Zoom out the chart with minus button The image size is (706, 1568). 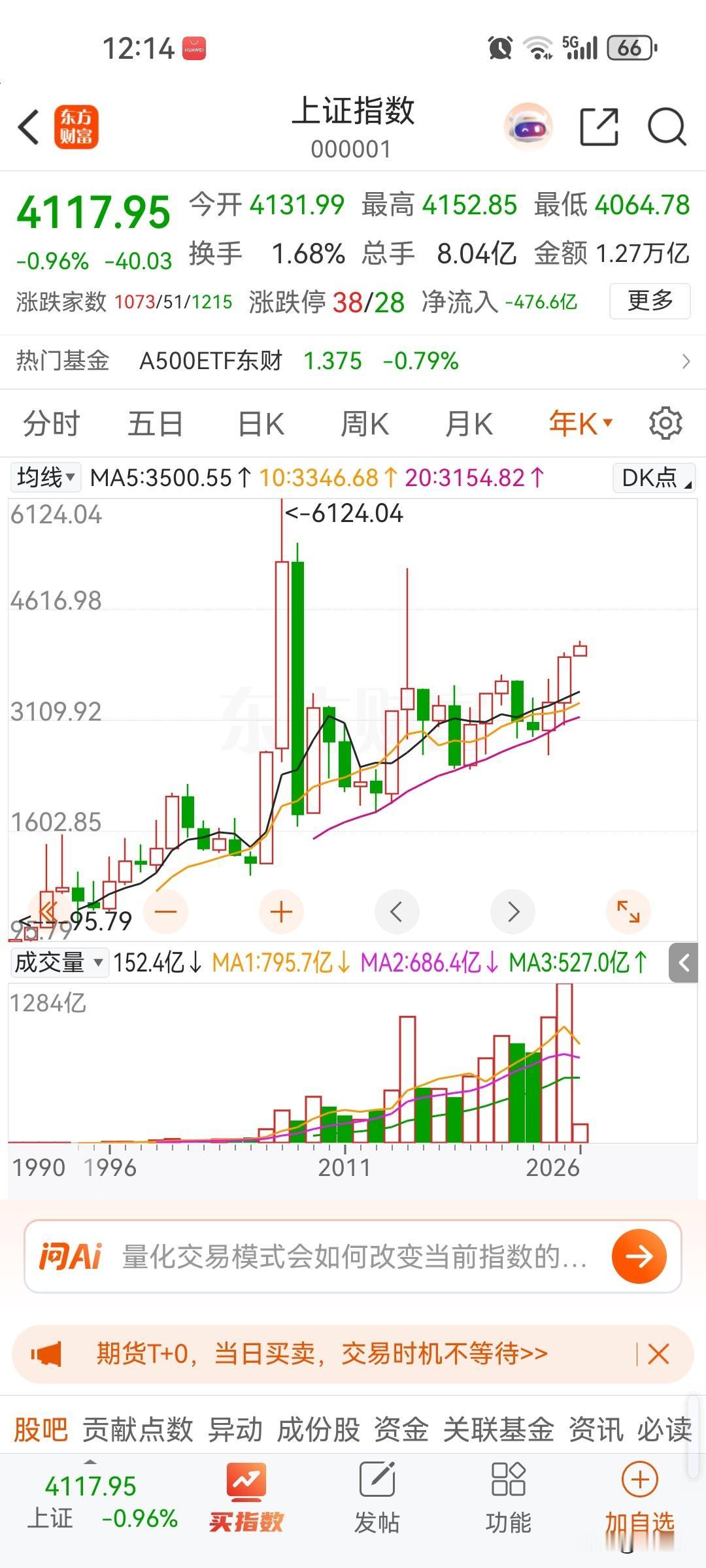(x=166, y=911)
